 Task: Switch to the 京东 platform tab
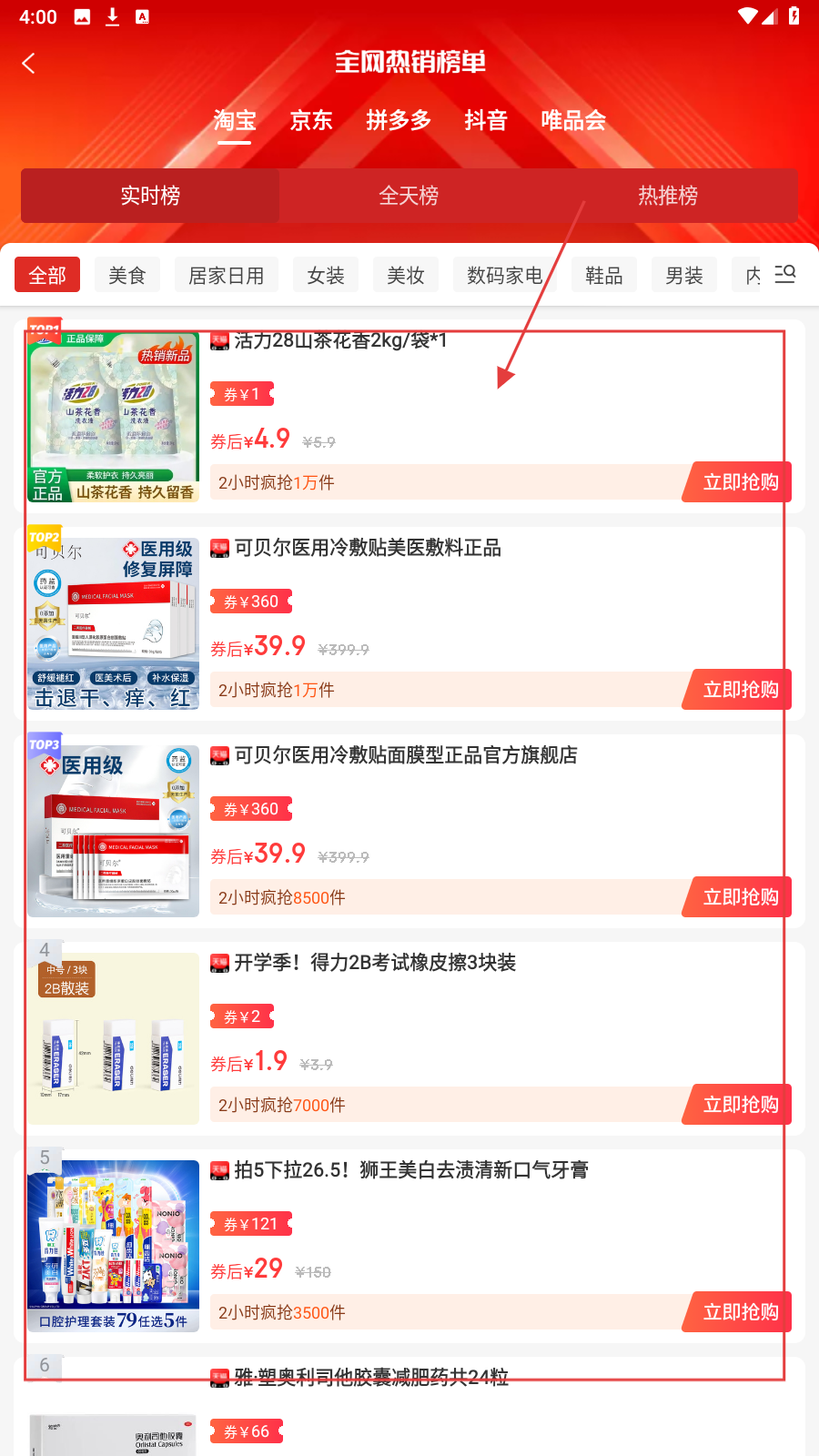[311, 120]
